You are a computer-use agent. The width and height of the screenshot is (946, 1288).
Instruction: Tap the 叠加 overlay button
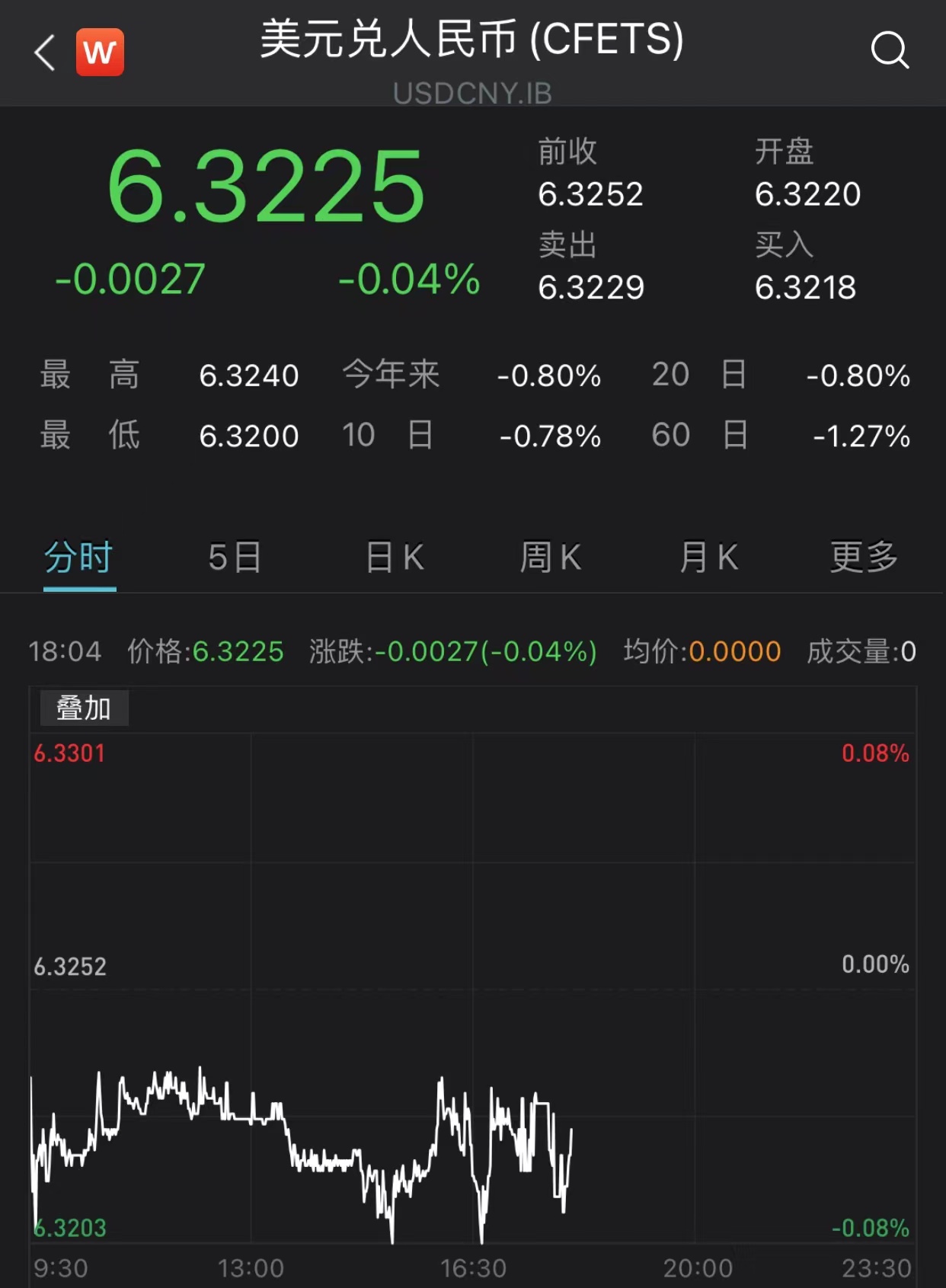click(x=84, y=708)
